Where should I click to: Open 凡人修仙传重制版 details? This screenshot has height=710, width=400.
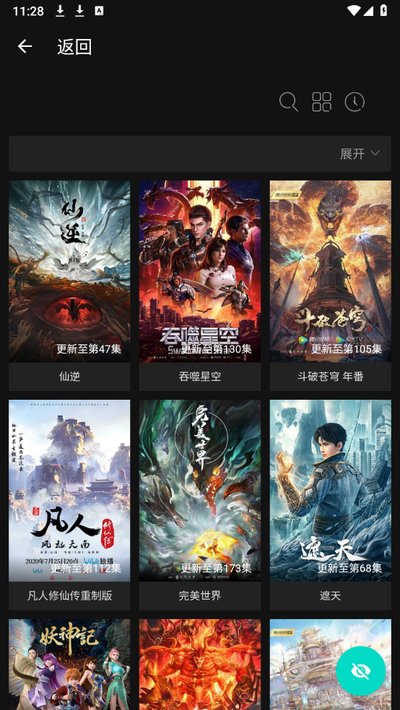69,505
